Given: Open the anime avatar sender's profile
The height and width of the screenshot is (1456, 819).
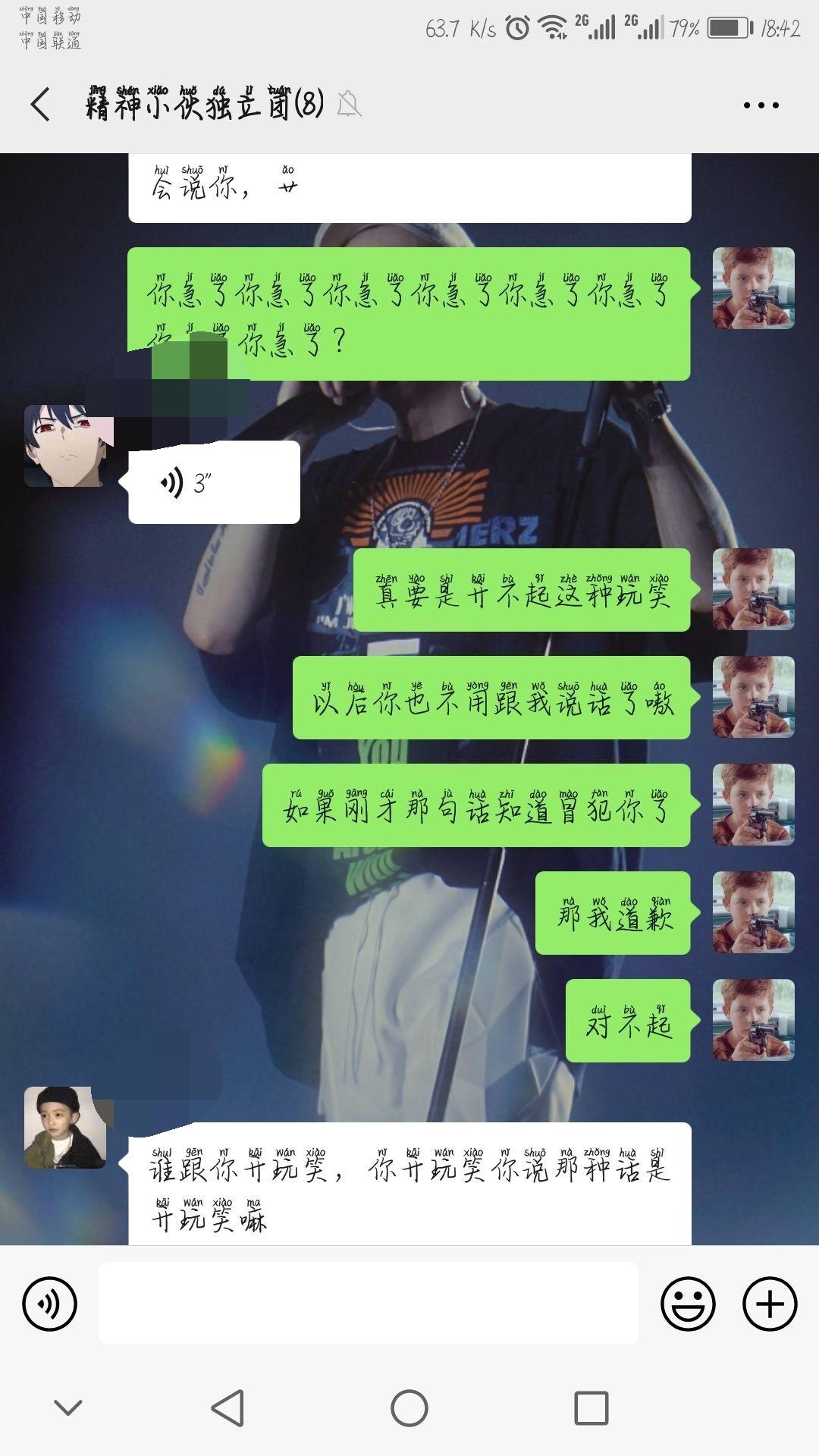Looking at the screenshot, I should tap(64, 446).
